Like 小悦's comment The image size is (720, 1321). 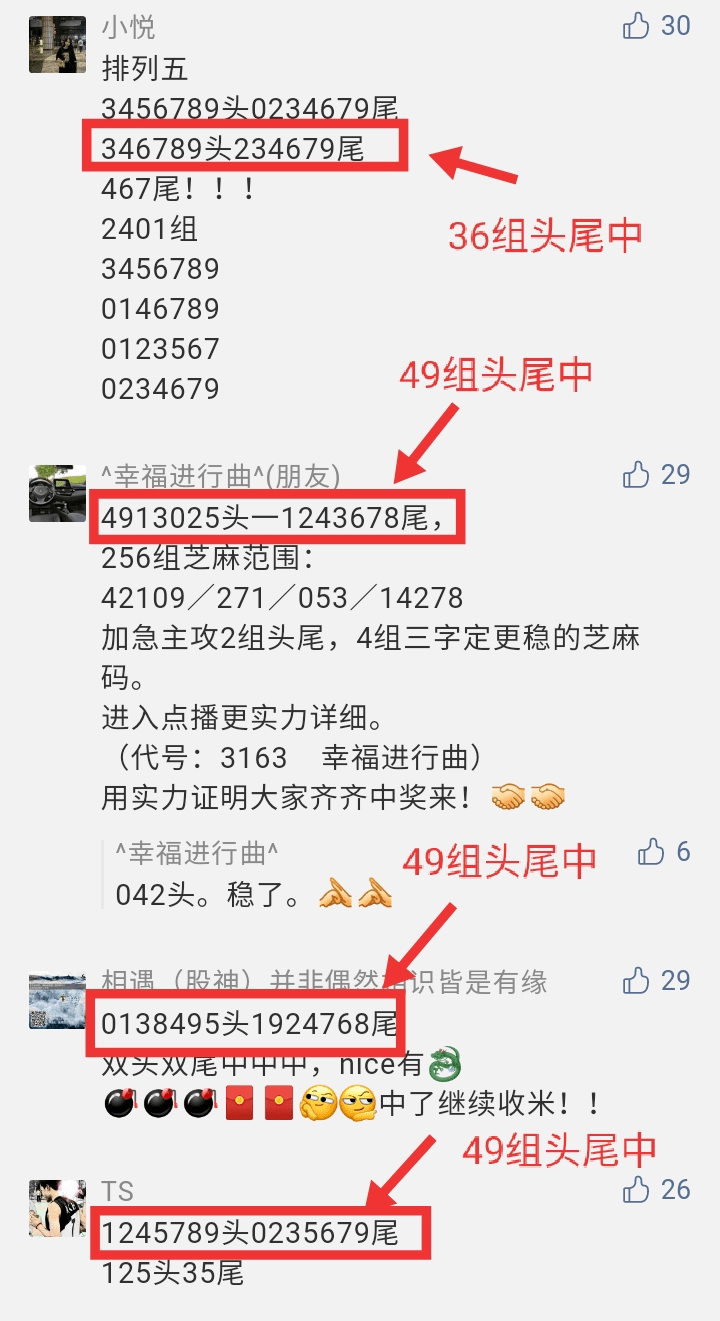point(637,25)
